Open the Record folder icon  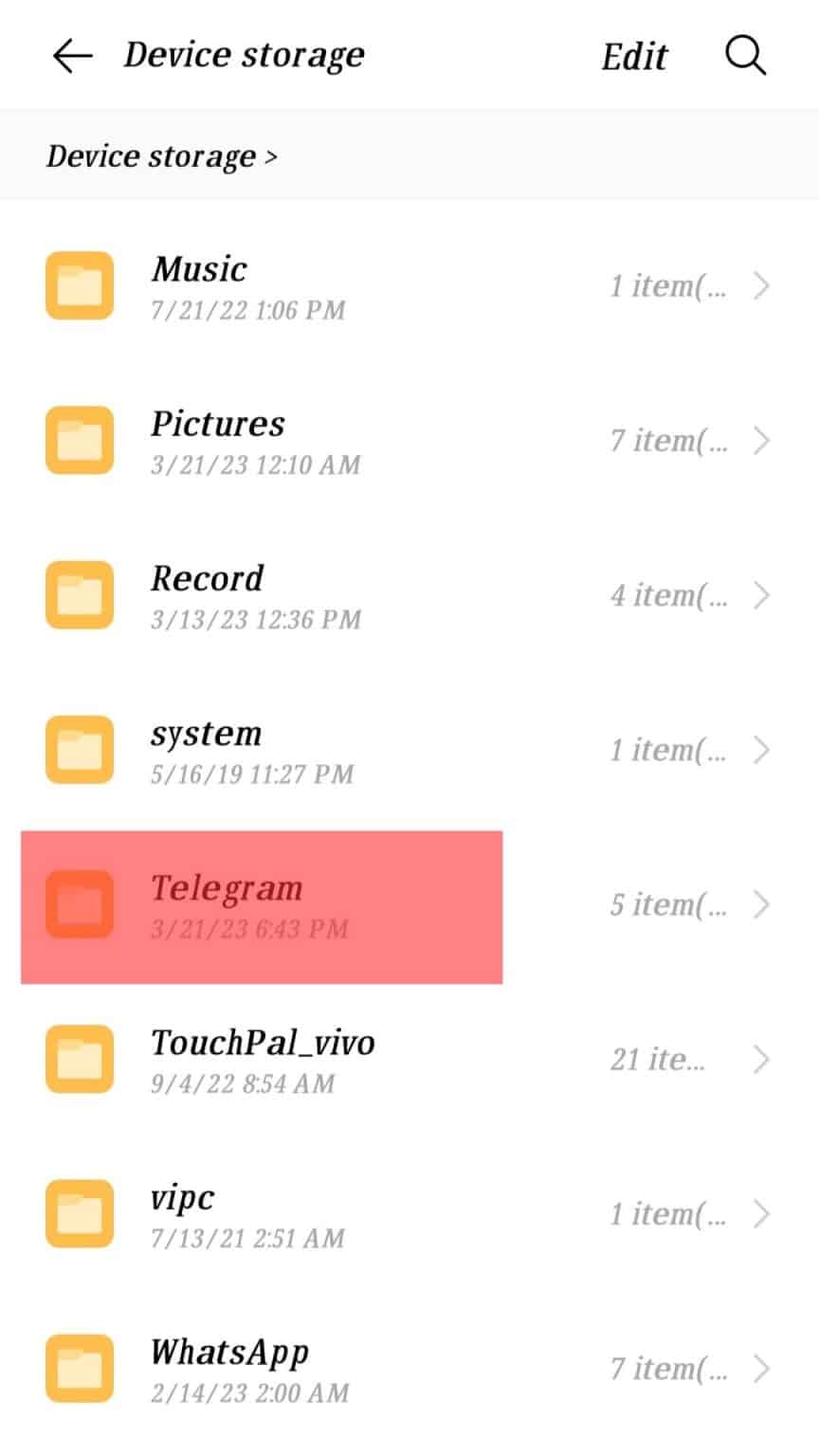80,595
